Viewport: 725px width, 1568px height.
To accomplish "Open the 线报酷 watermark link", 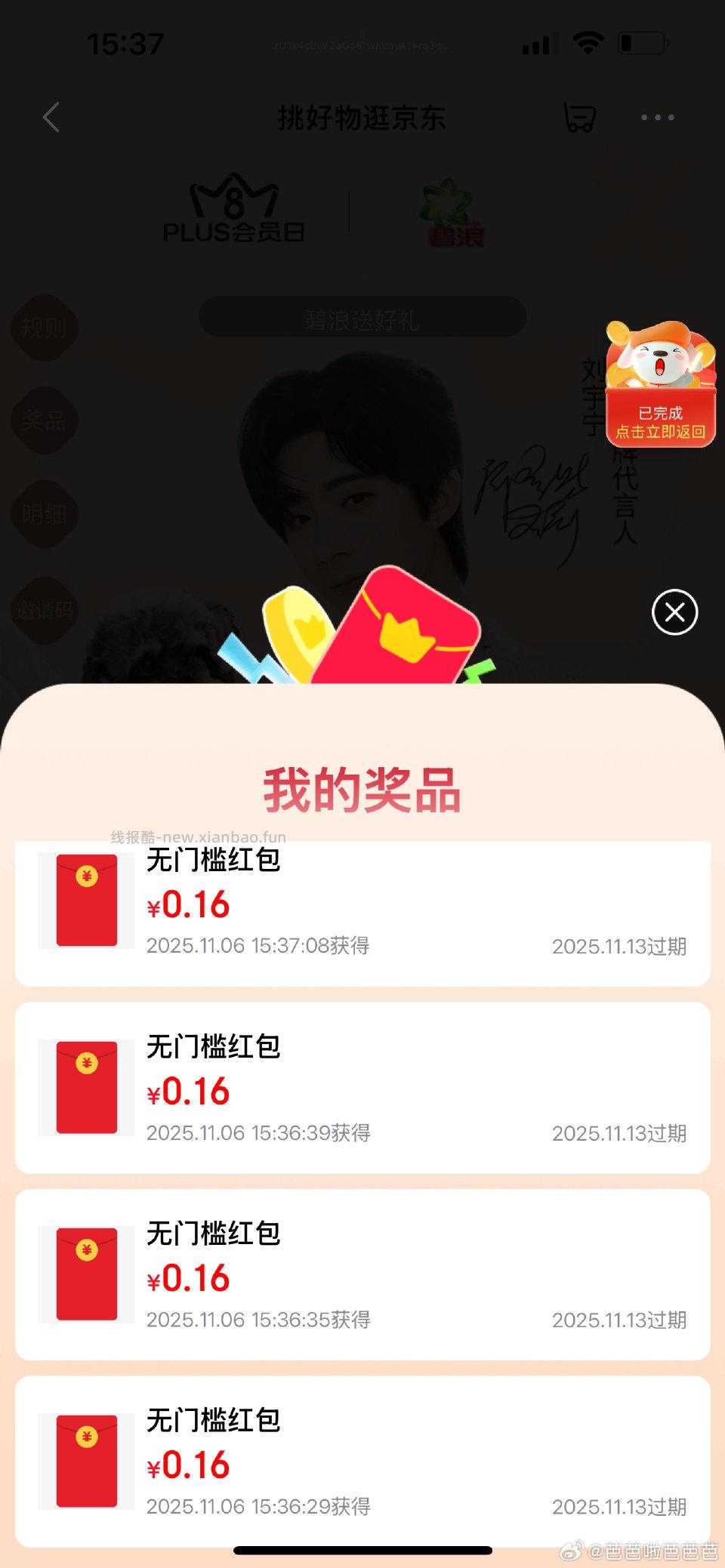I will point(199,837).
